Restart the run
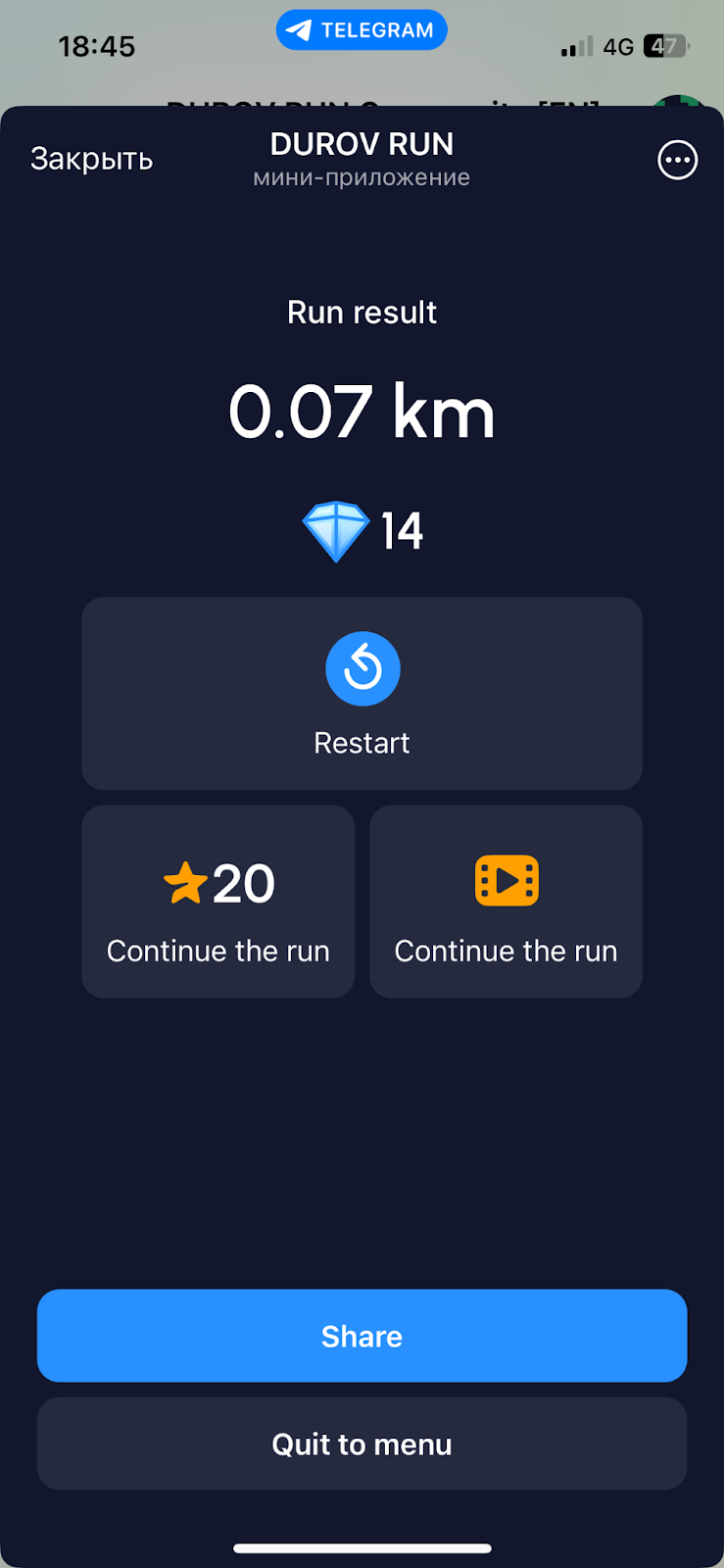This screenshot has height=1568, width=724. 362,693
